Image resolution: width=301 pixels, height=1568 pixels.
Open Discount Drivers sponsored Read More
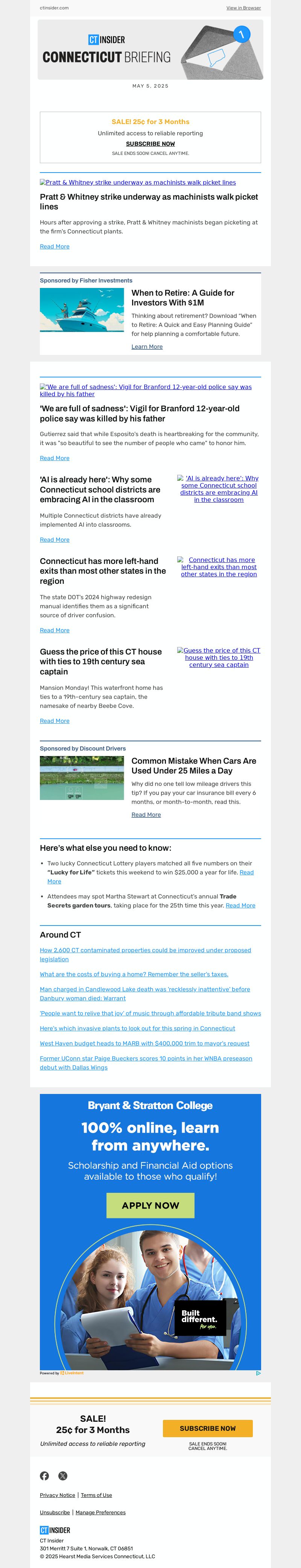(x=146, y=814)
